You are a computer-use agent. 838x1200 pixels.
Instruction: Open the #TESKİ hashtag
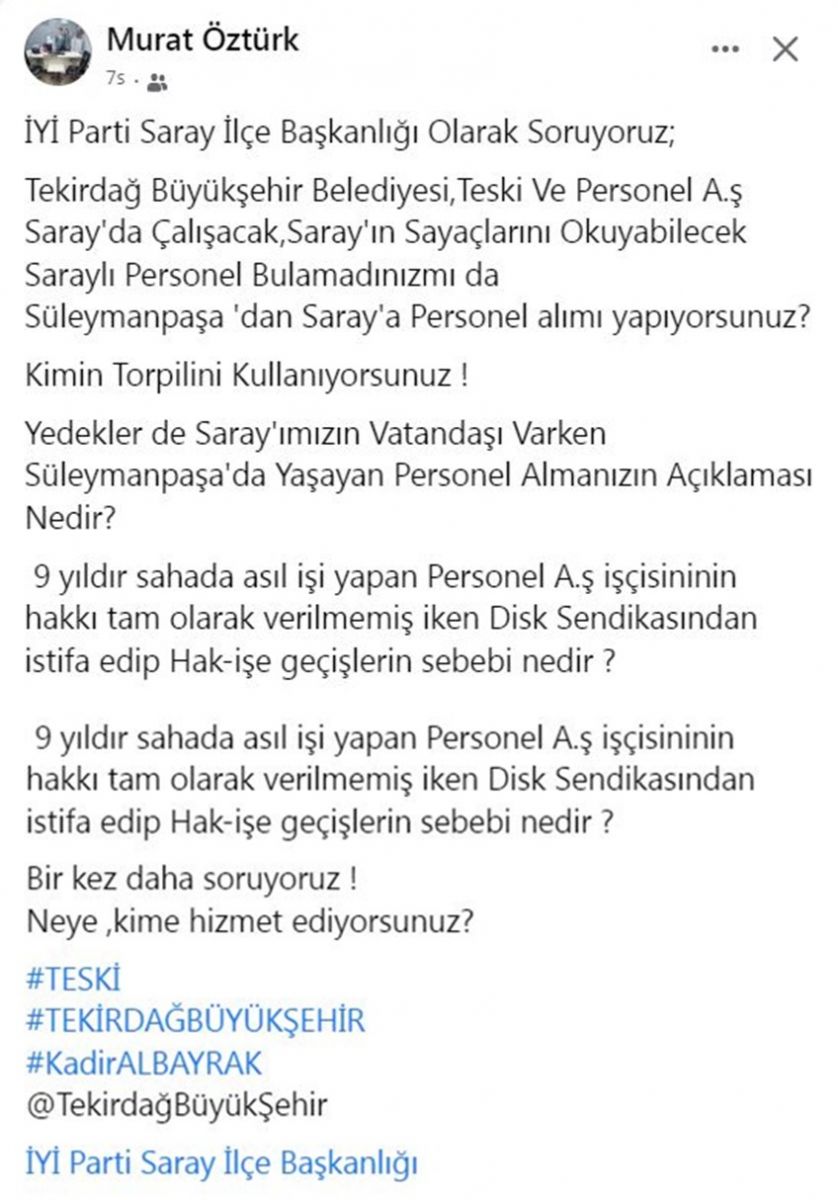point(75,979)
